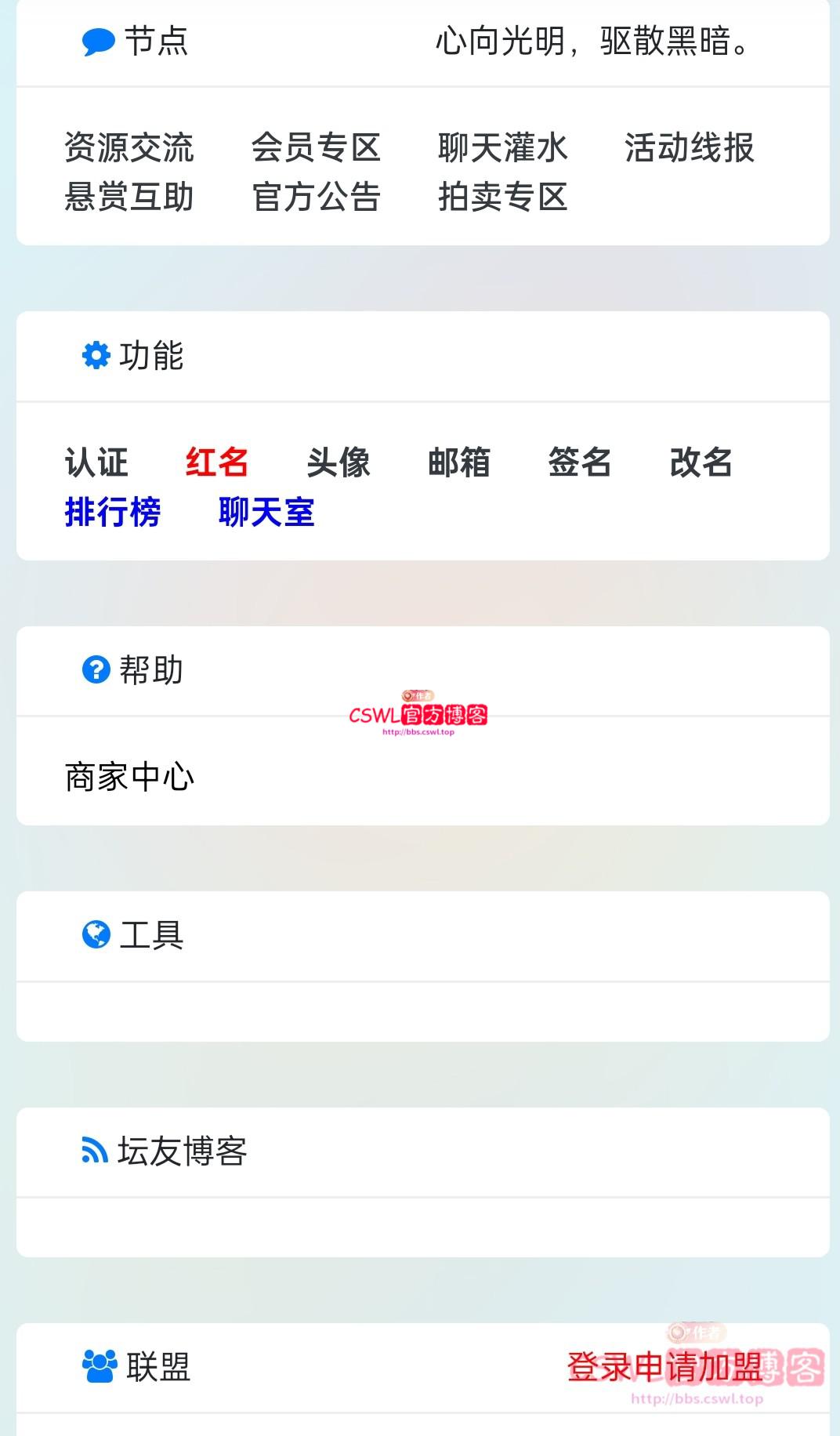
Task: Open 头像 avatar settings
Action: (339, 462)
